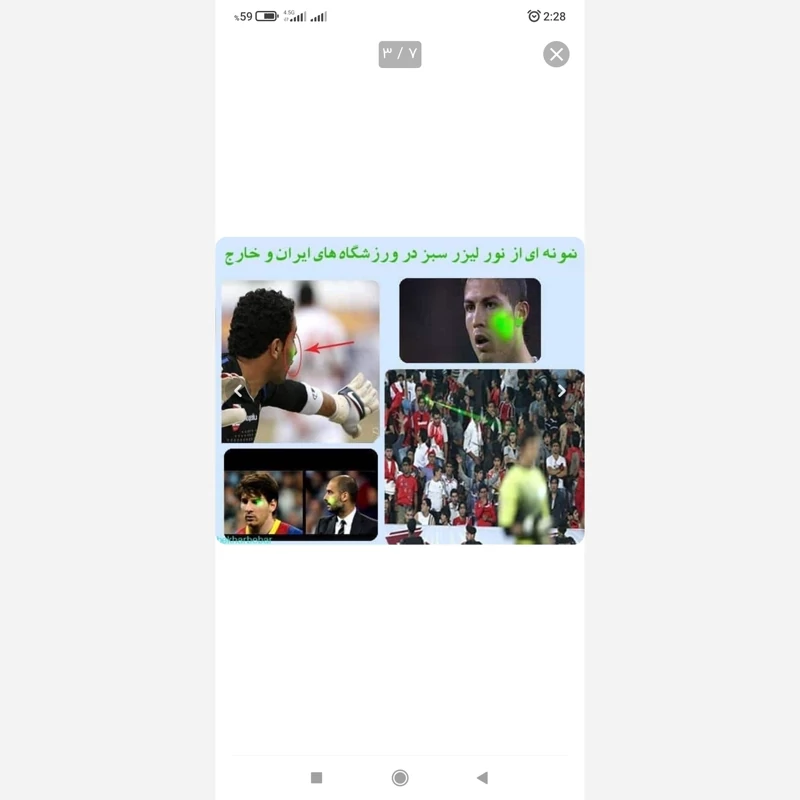Close the image viewer

pyautogui.click(x=556, y=54)
